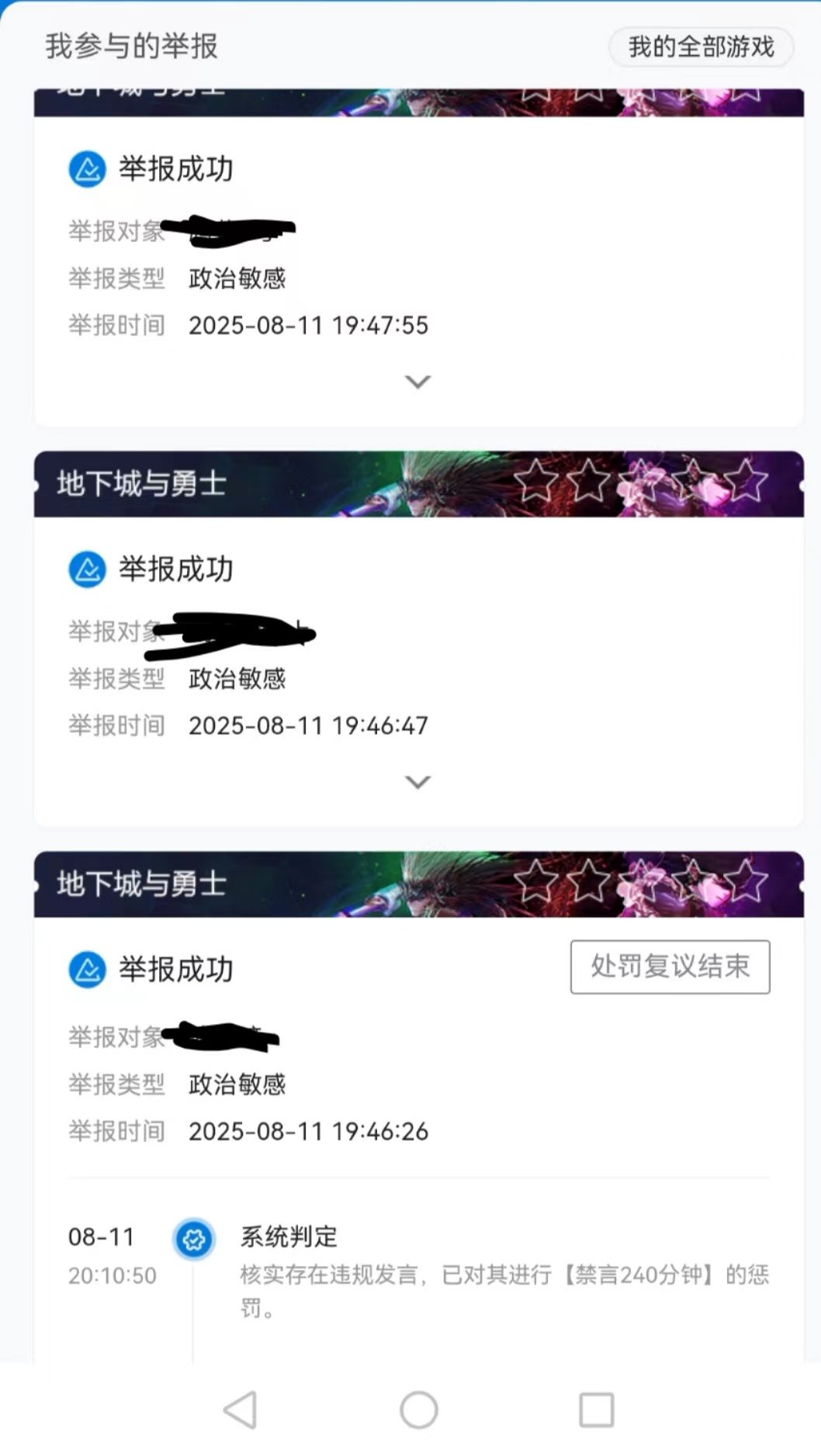Open the recent apps square button

pyautogui.click(x=596, y=1409)
